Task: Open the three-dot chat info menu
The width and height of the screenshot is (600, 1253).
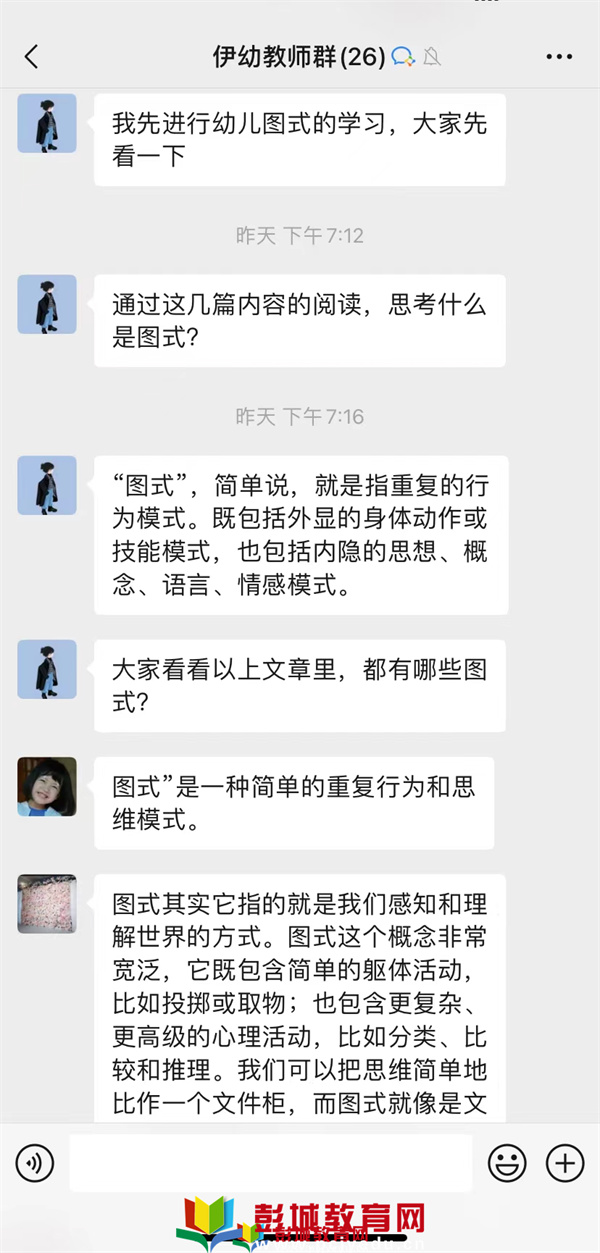Action: coord(560,57)
